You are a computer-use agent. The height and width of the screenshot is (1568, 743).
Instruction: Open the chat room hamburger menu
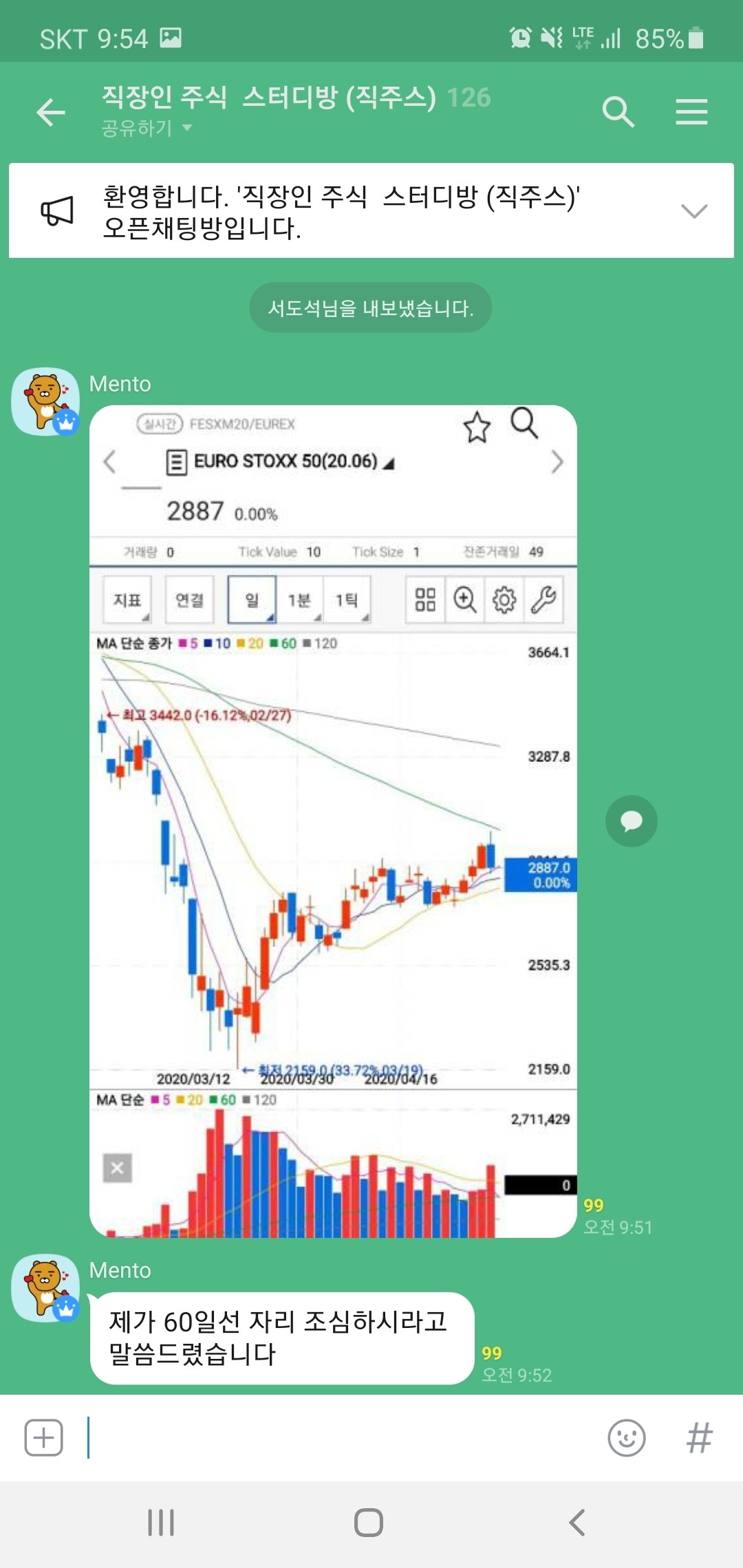691,112
